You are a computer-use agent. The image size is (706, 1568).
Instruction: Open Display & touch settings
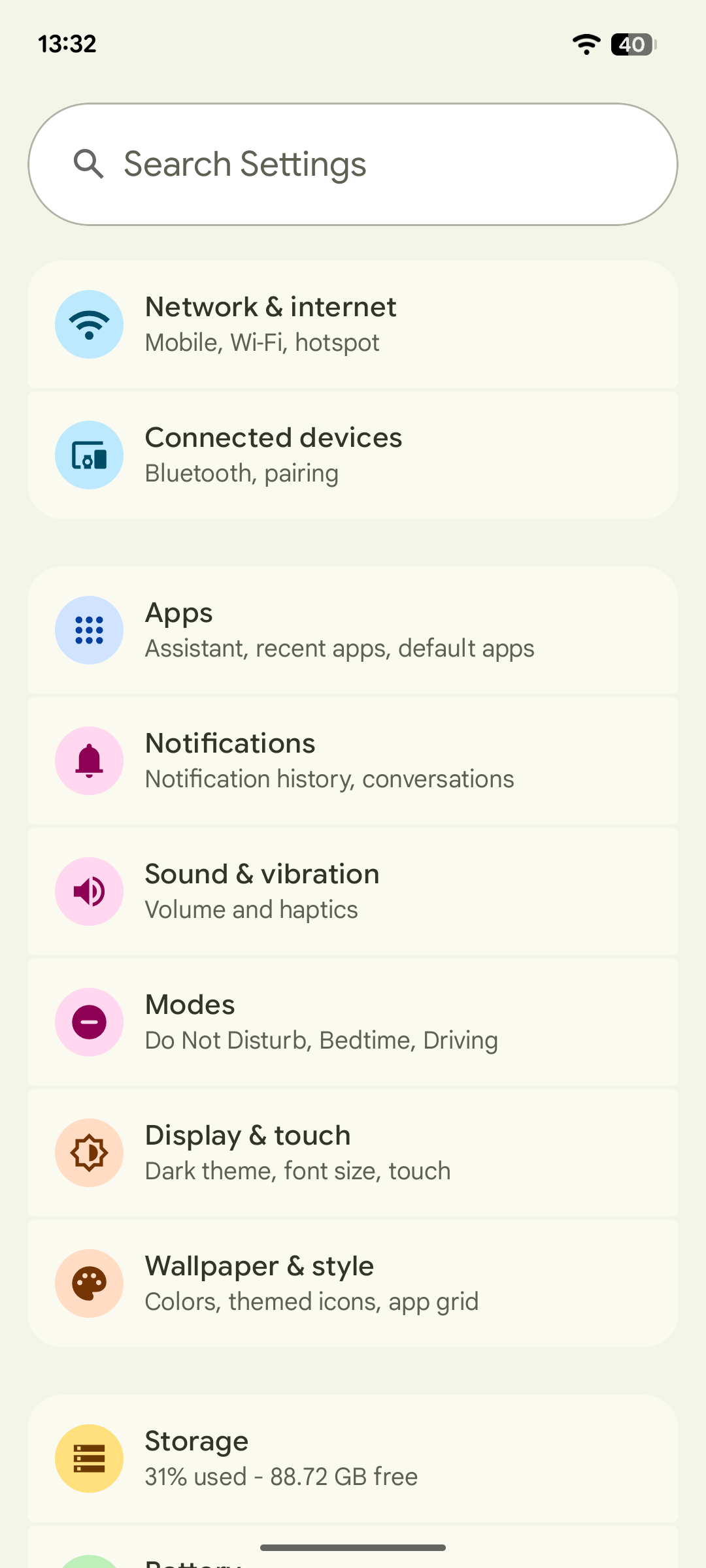(353, 1153)
